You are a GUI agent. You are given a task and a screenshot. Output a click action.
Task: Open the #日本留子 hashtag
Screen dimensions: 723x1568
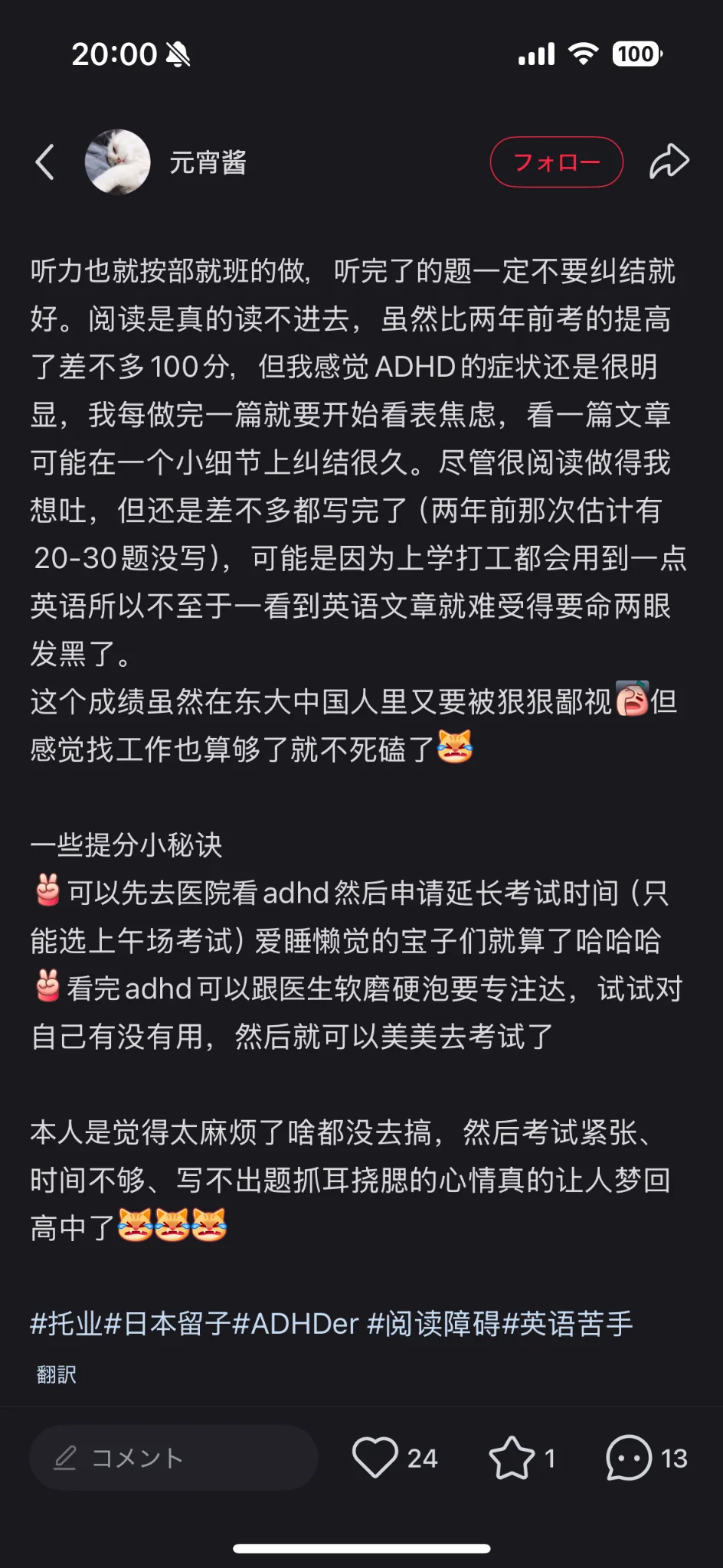pyautogui.click(x=168, y=1323)
